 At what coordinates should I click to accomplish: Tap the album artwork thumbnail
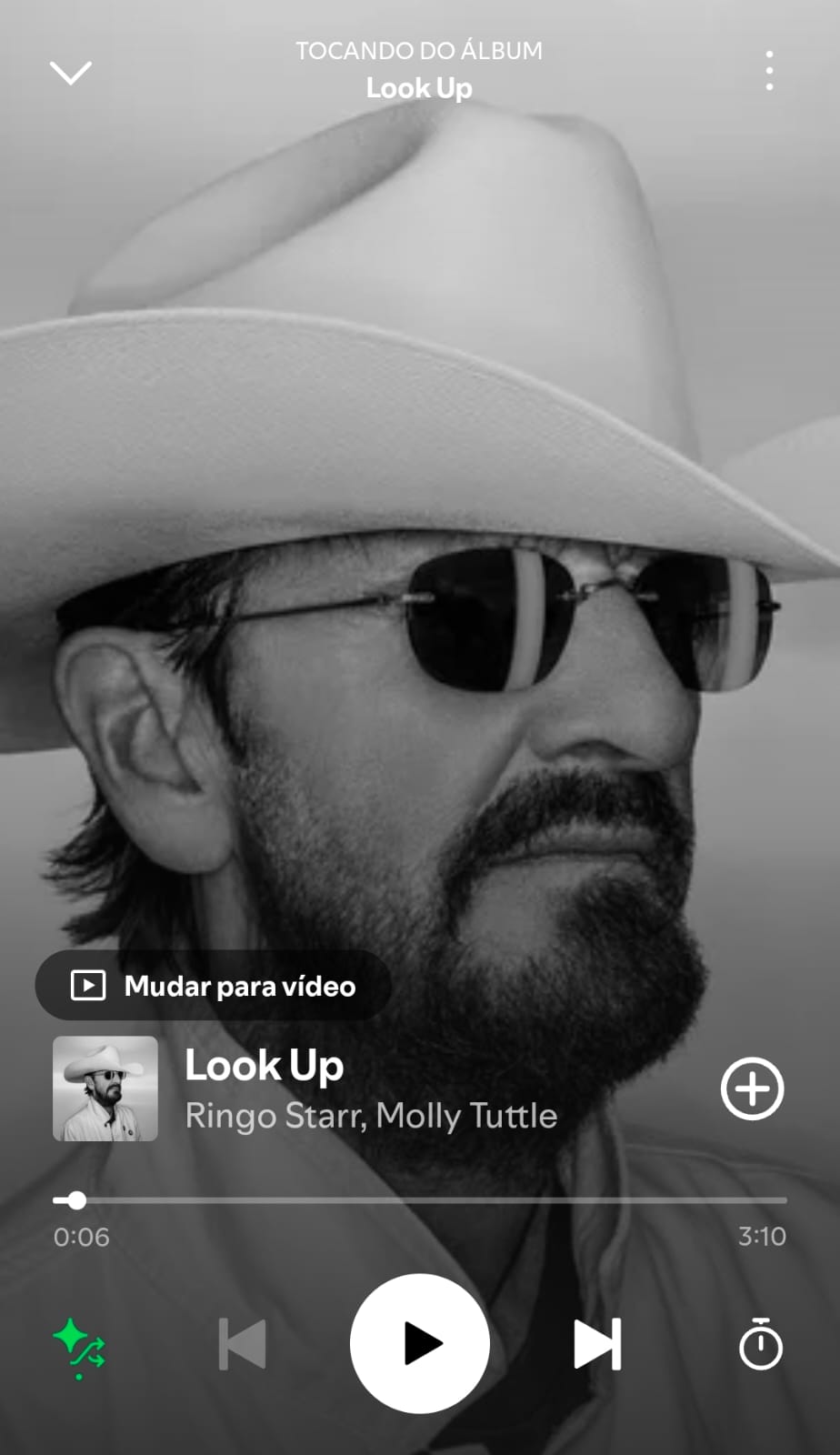[x=105, y=1089]
